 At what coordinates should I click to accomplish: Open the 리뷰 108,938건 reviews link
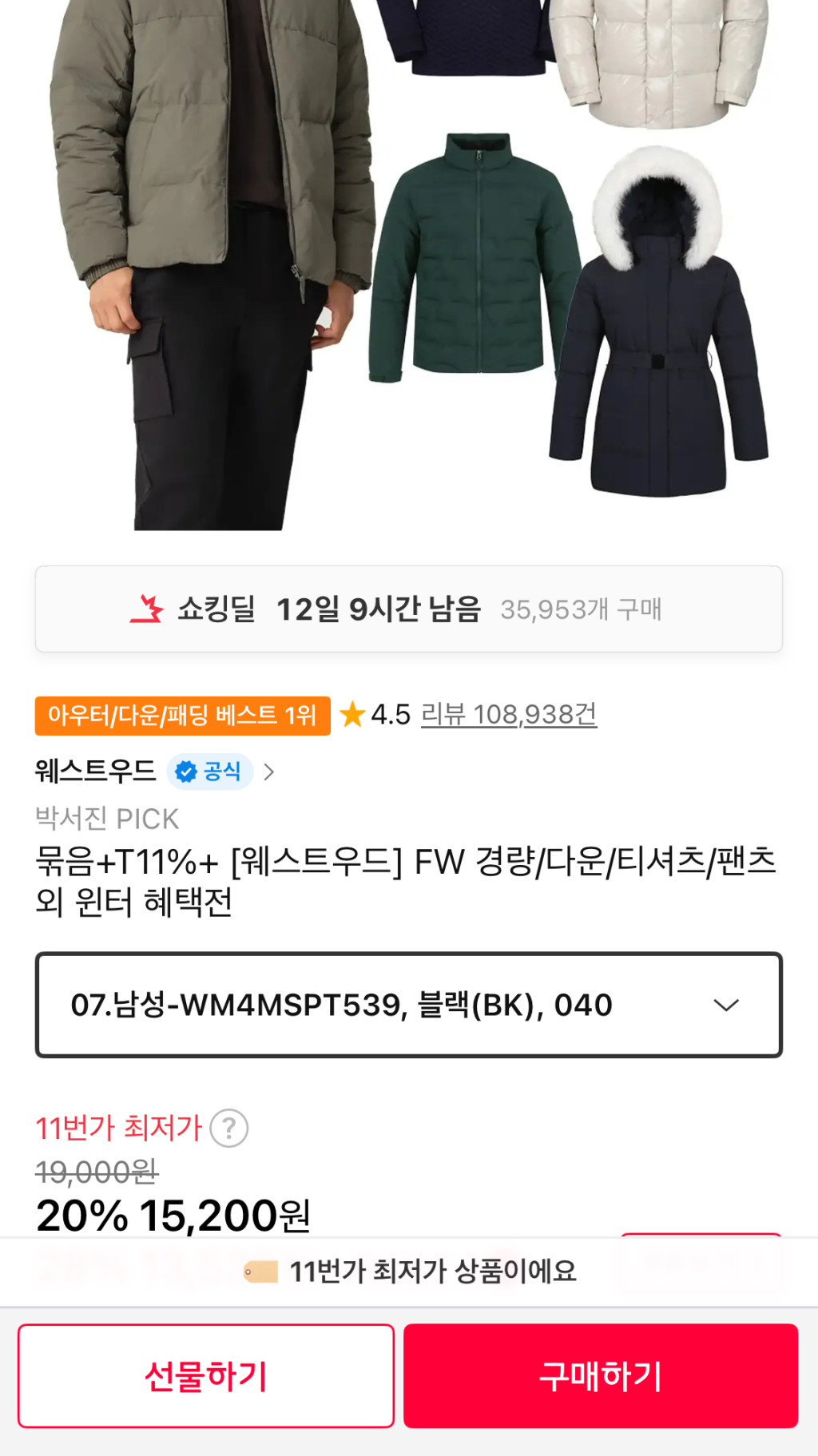[509, 714]
